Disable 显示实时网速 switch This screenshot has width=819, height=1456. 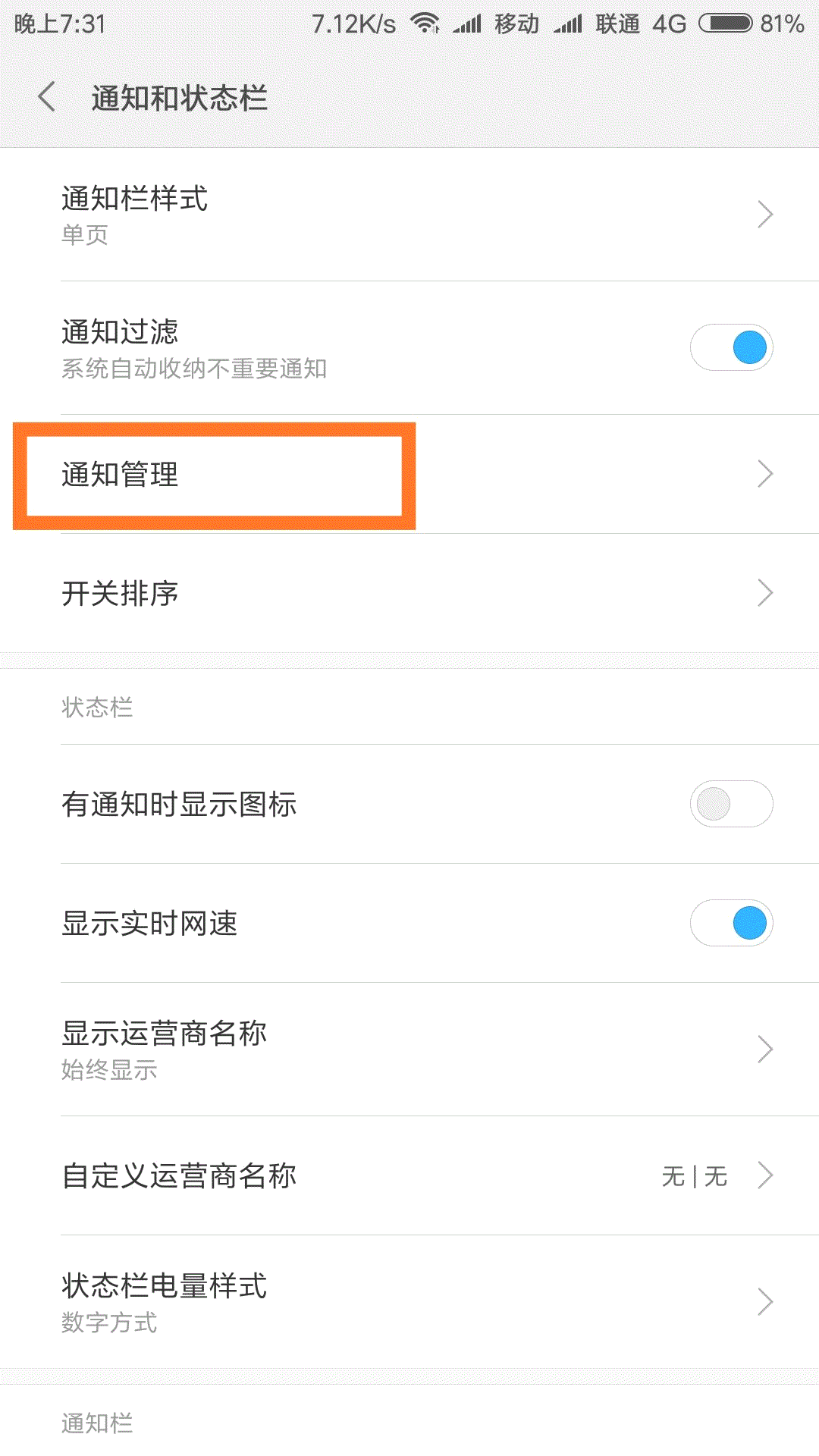731,923
